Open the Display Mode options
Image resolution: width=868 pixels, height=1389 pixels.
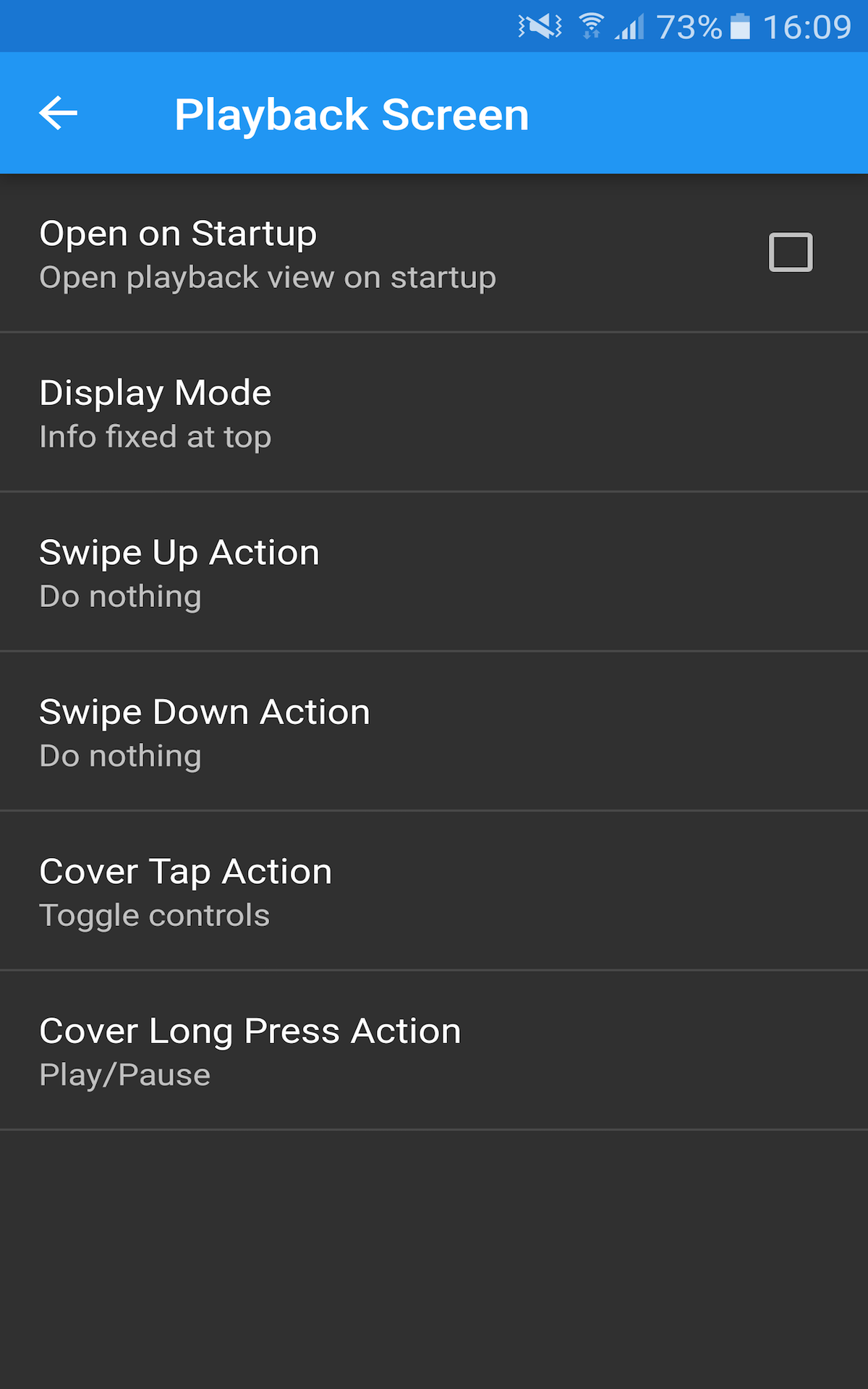(434, 411)
